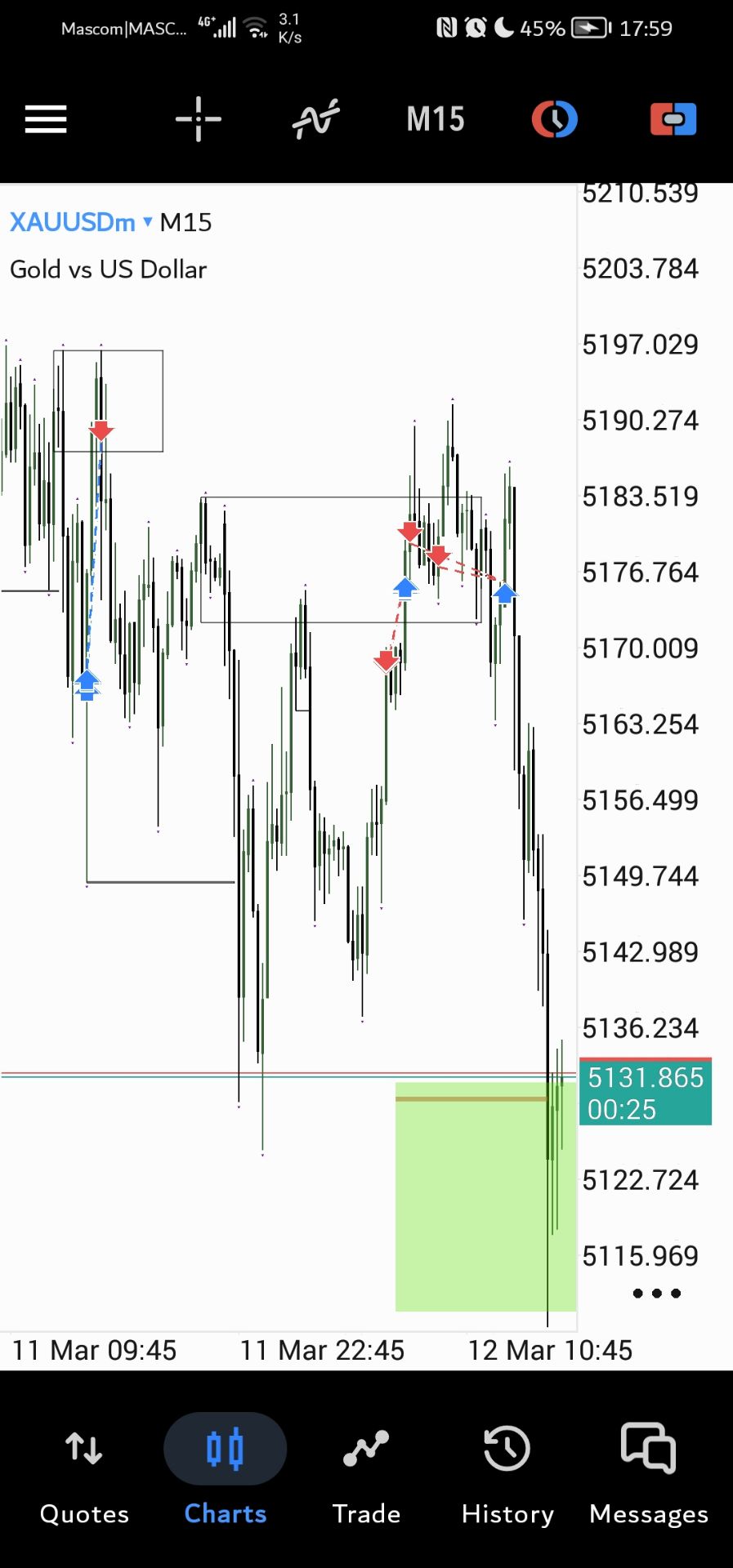Open the three-dot chart options
Screen dimensions: 733x1568
click(657, 1293)
